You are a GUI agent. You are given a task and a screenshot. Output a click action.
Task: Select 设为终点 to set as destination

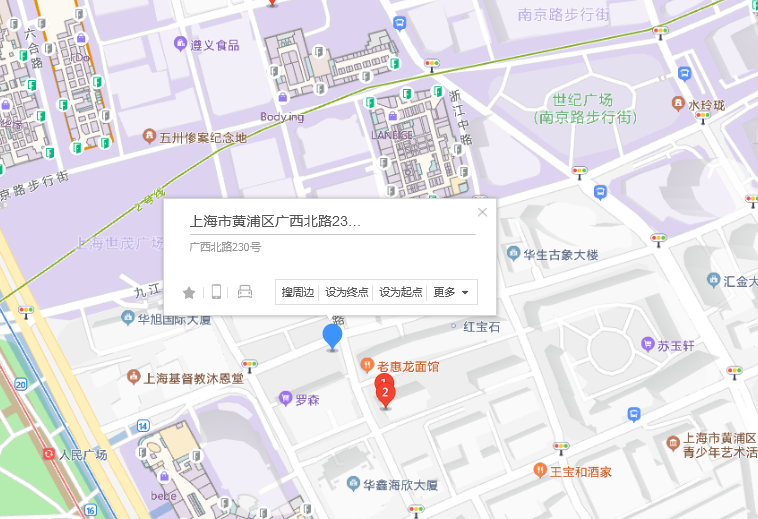347,292
